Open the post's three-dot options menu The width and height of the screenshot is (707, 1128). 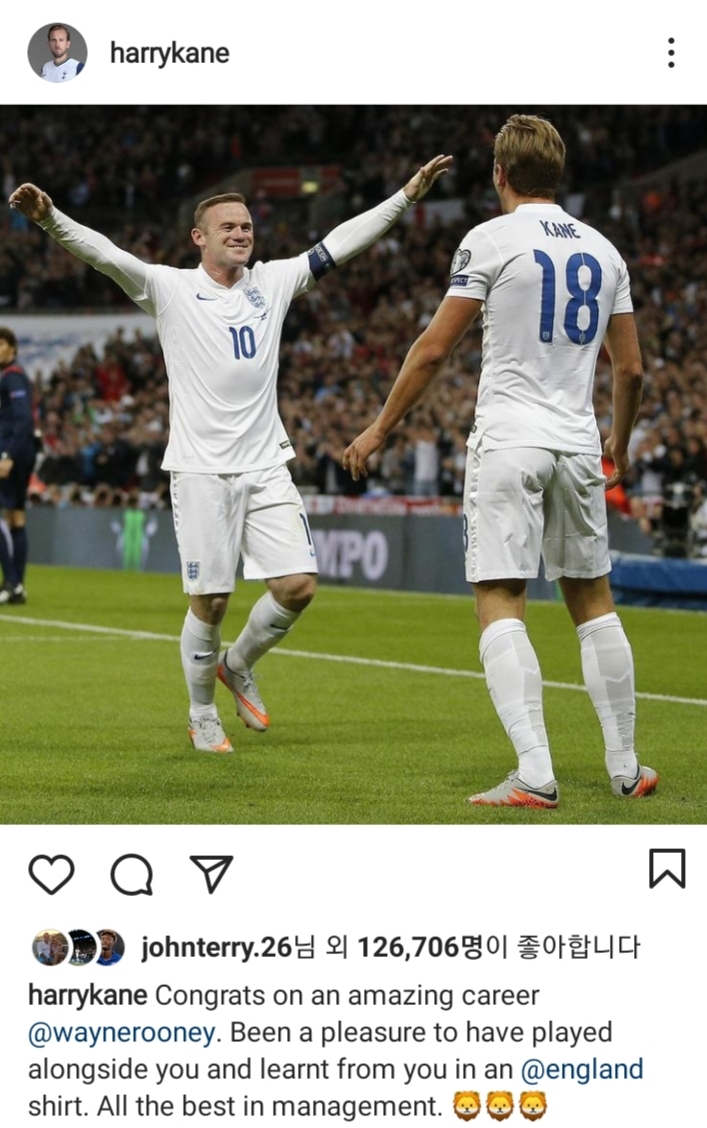(x=670, y=53)
